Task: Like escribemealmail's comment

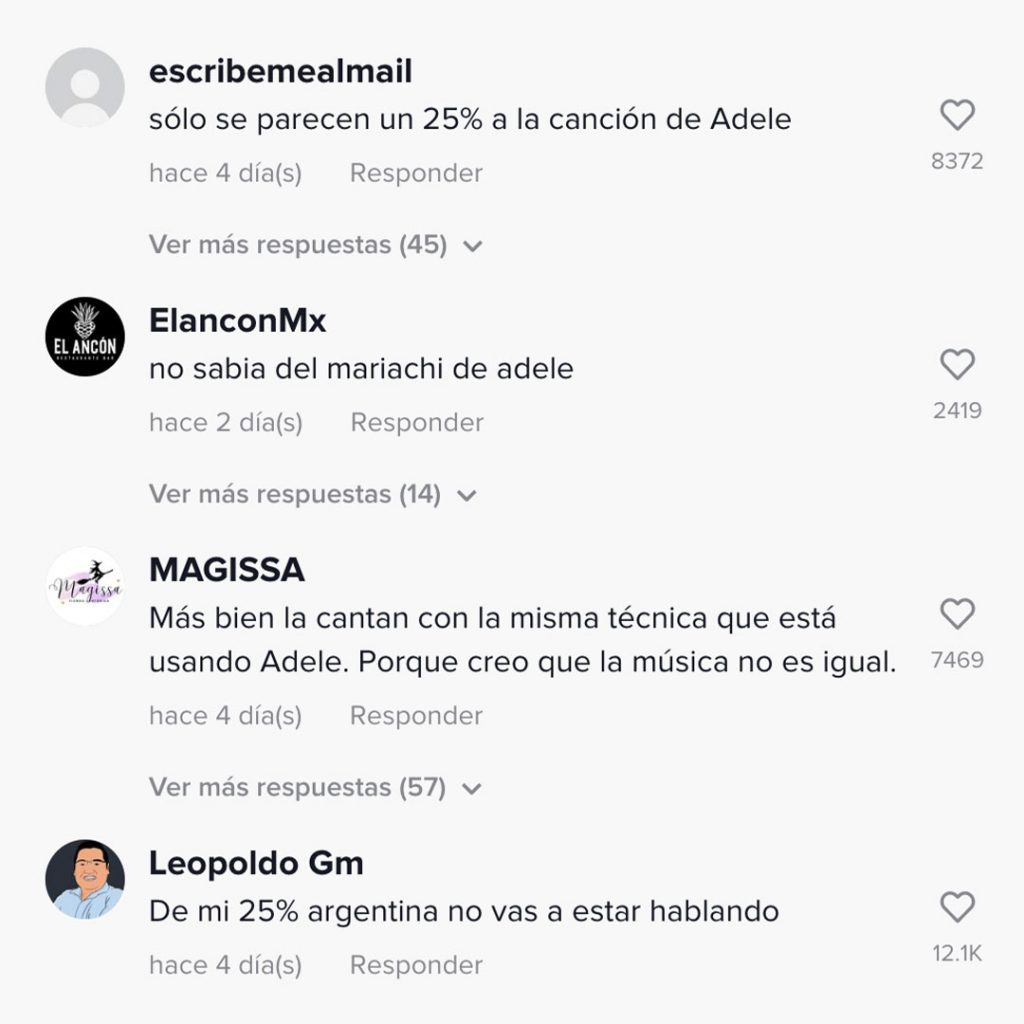Action: (x=957, y=116)
